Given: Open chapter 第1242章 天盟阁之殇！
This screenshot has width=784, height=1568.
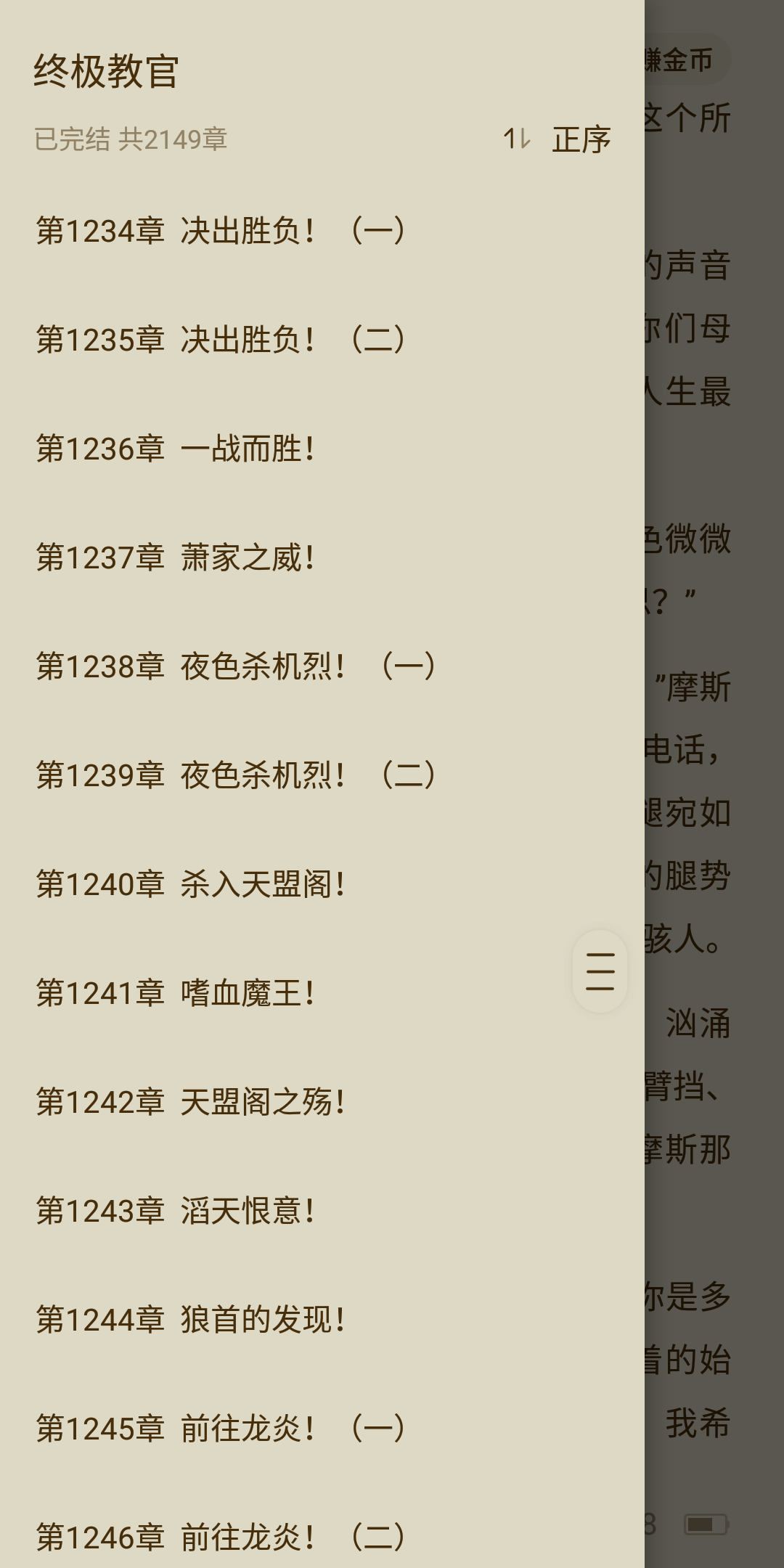Looking at the screenshot, I should (x=190, y=1102).
